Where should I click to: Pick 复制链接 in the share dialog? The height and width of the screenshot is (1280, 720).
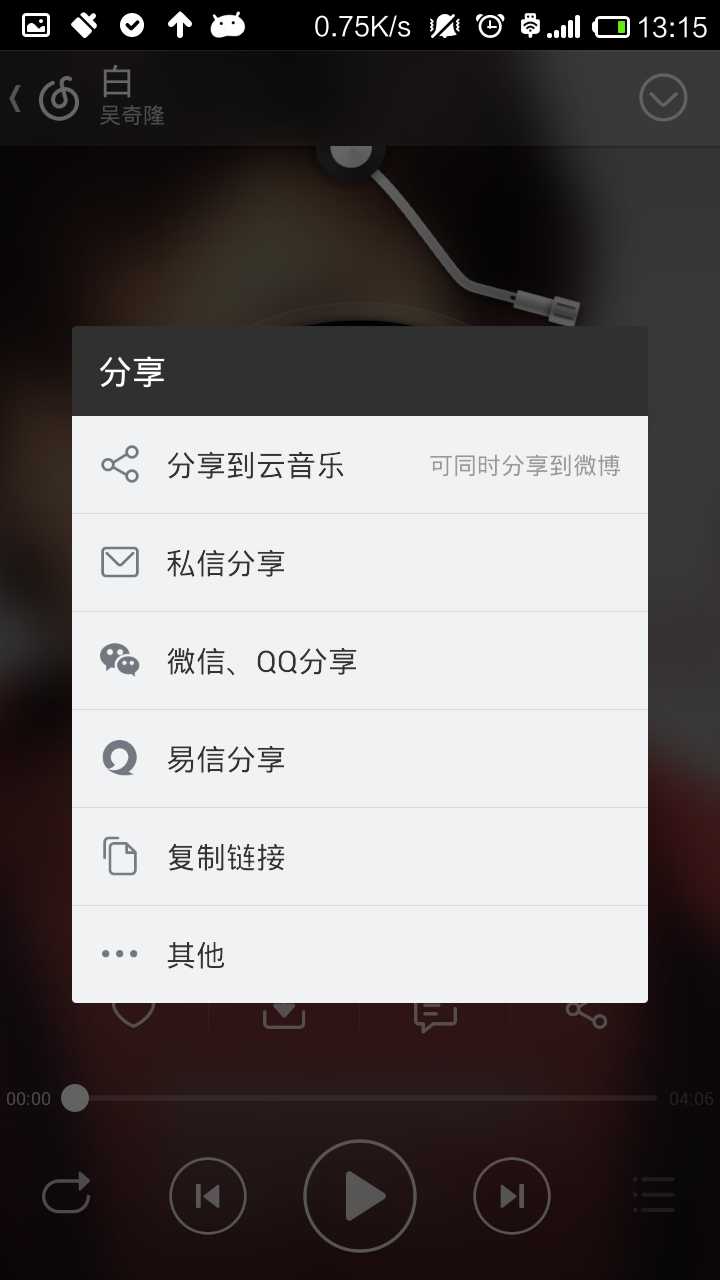tap(226, 856)
